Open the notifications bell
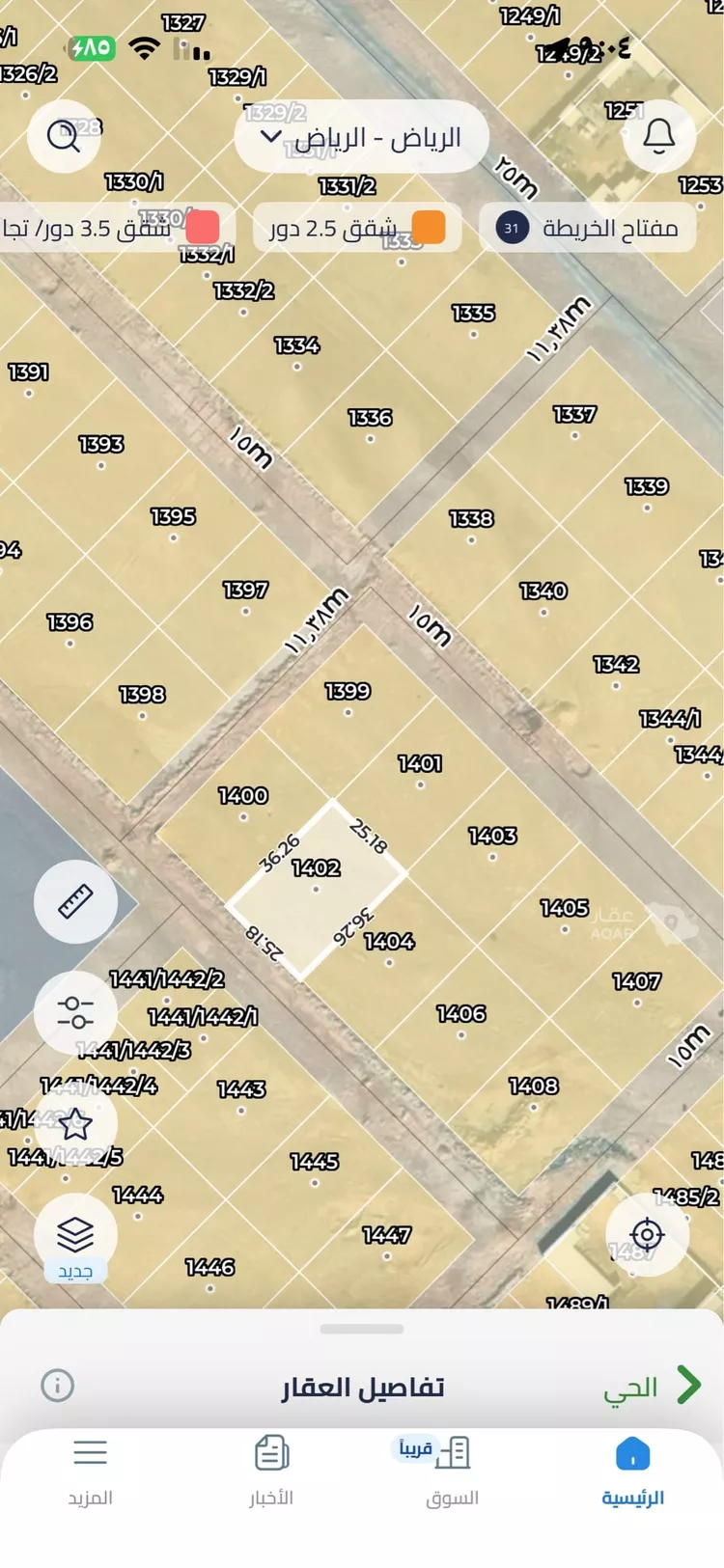 coord(659,136)
